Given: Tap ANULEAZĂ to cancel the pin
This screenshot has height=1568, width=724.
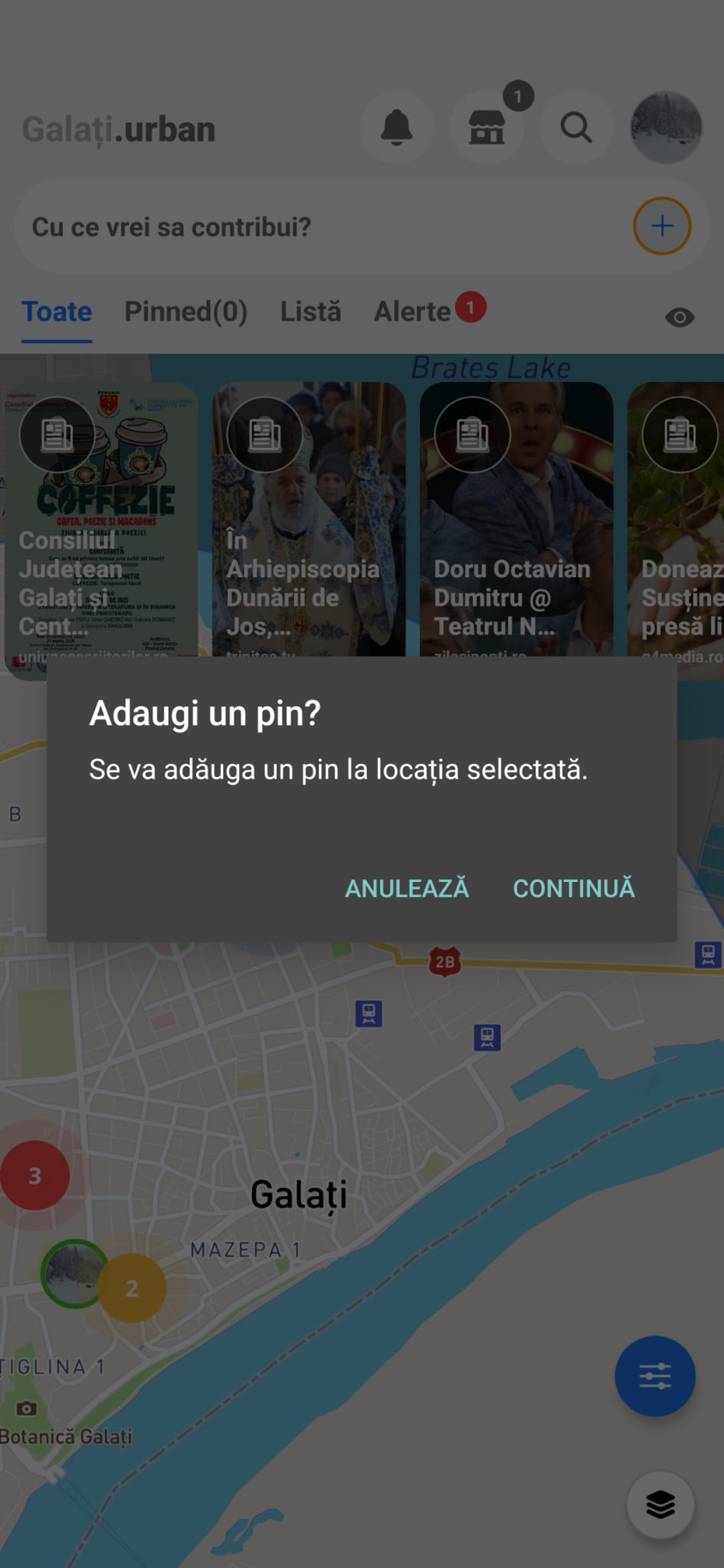Looking at the screenshot, I should click(x=407, y=888).
